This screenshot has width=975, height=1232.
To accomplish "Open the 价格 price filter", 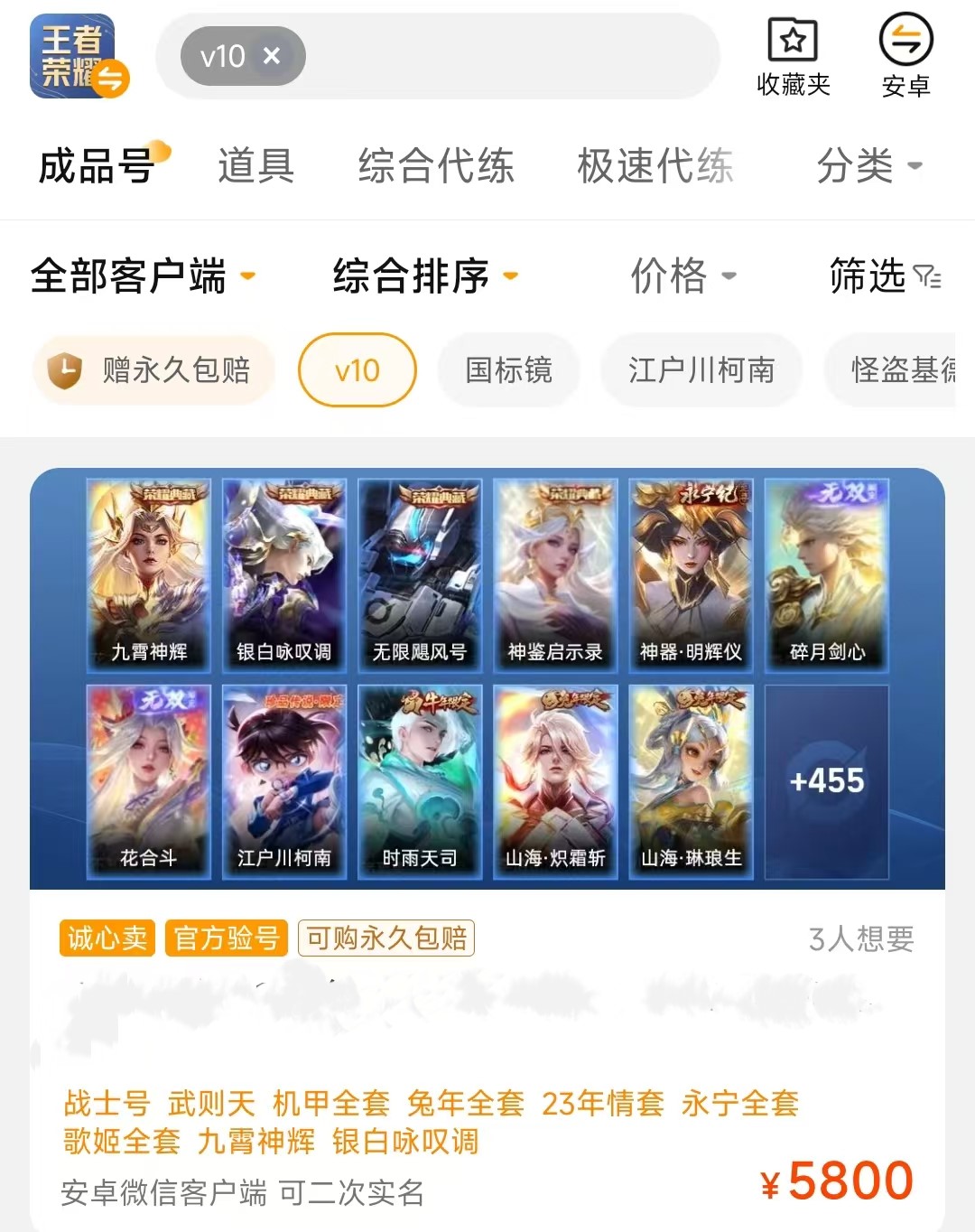I will click(x=682, y=276).
